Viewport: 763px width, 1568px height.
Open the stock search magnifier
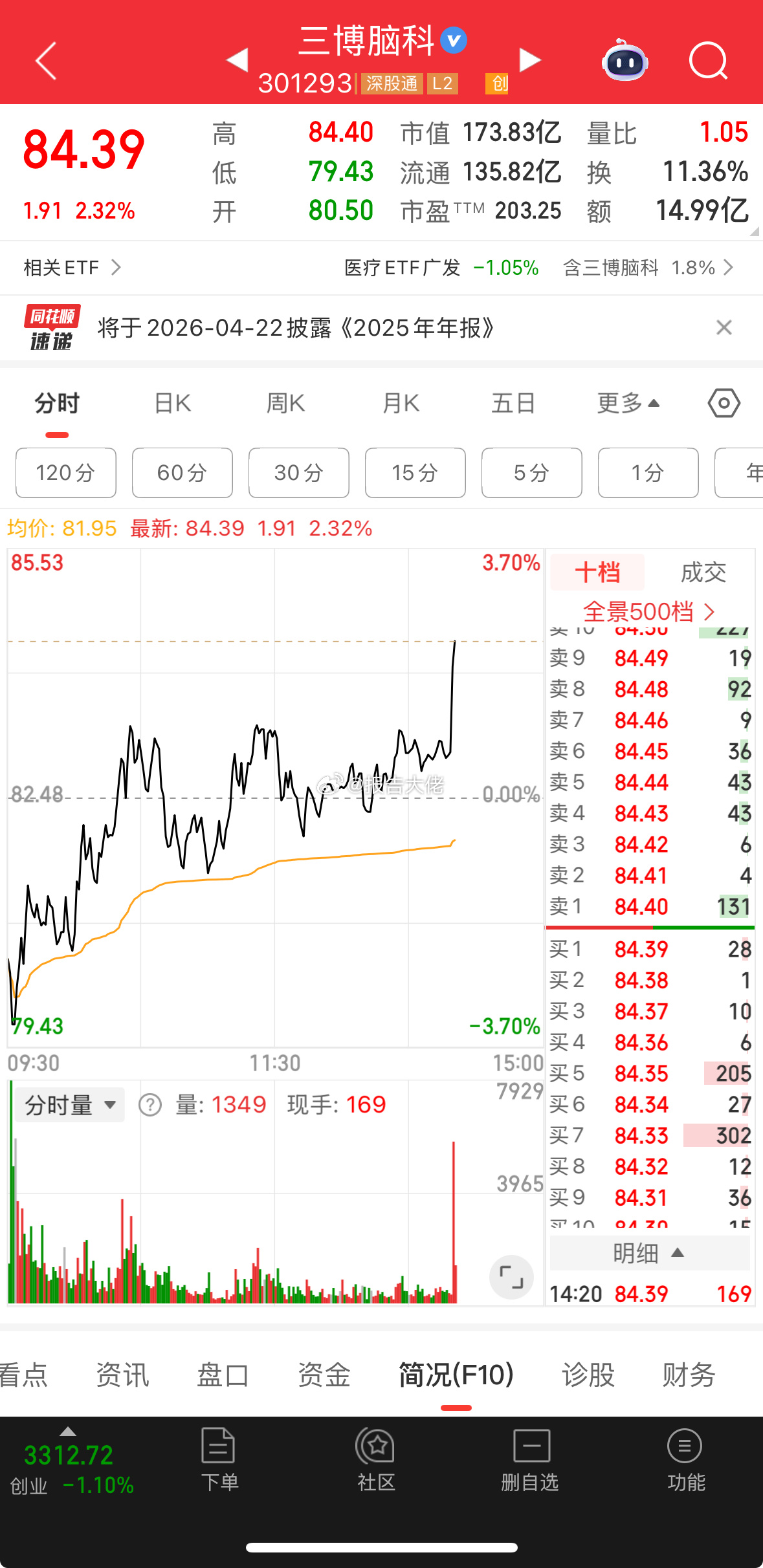click(x=708, y=60)
